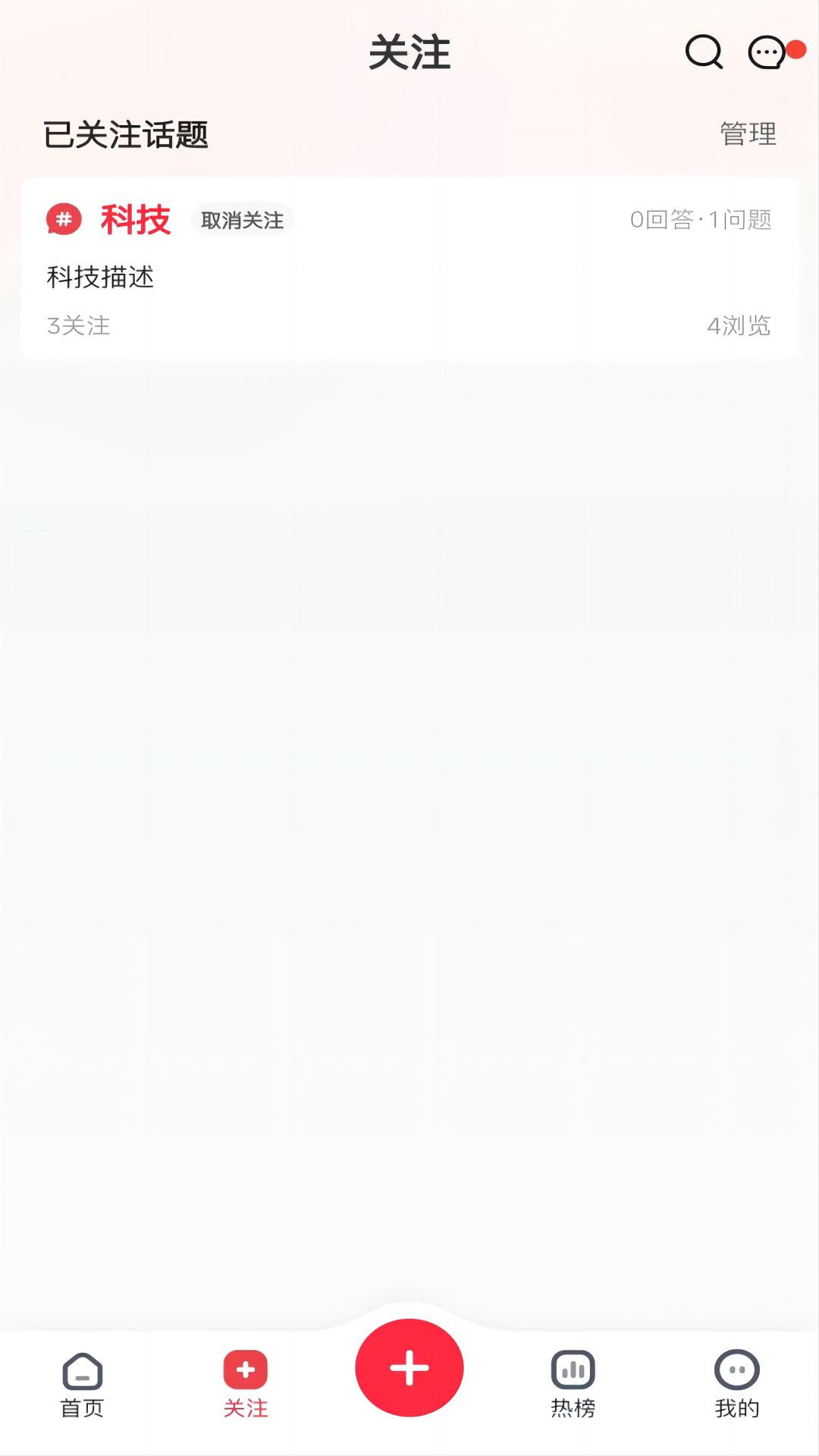Tap the red plus create button
Screen dimensions: 819x1456
tap(409, 1367)
